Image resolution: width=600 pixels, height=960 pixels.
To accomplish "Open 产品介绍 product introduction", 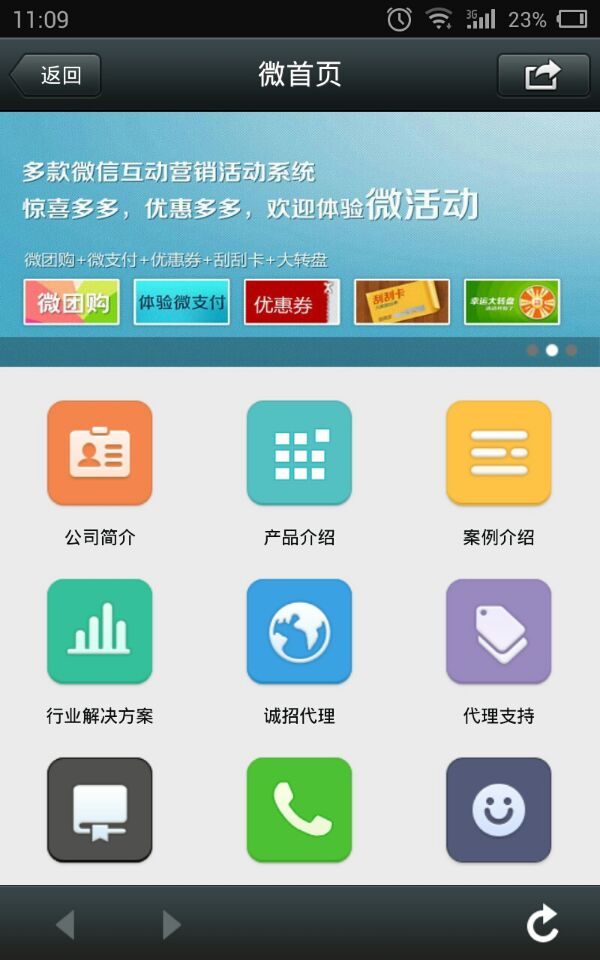I will [299, 453].
